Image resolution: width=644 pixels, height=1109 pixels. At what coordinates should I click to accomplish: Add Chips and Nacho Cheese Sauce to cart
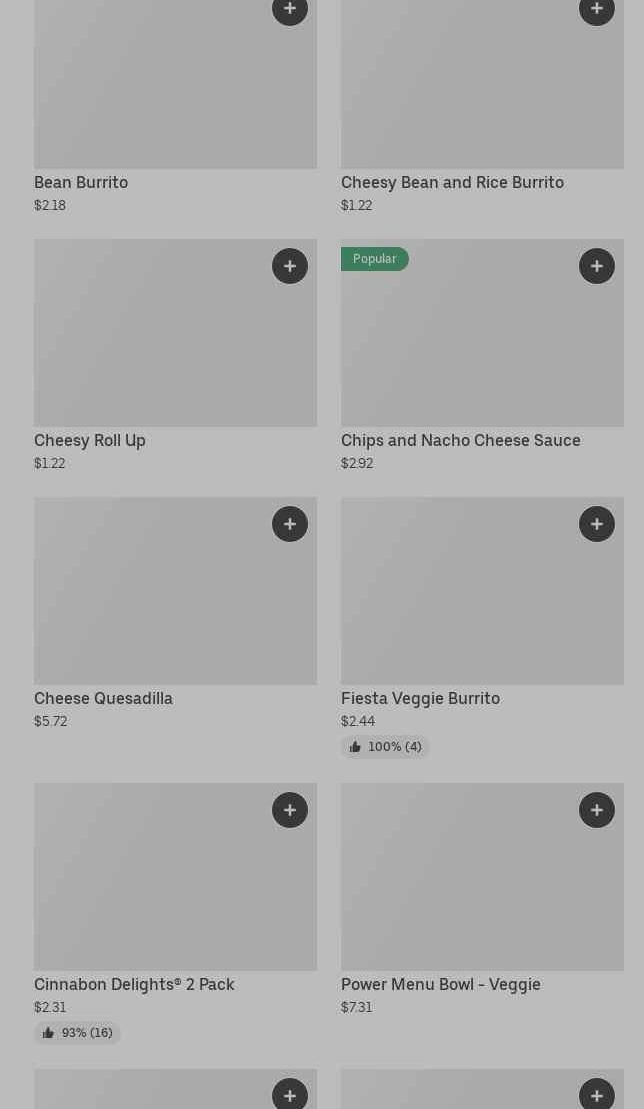597,266
